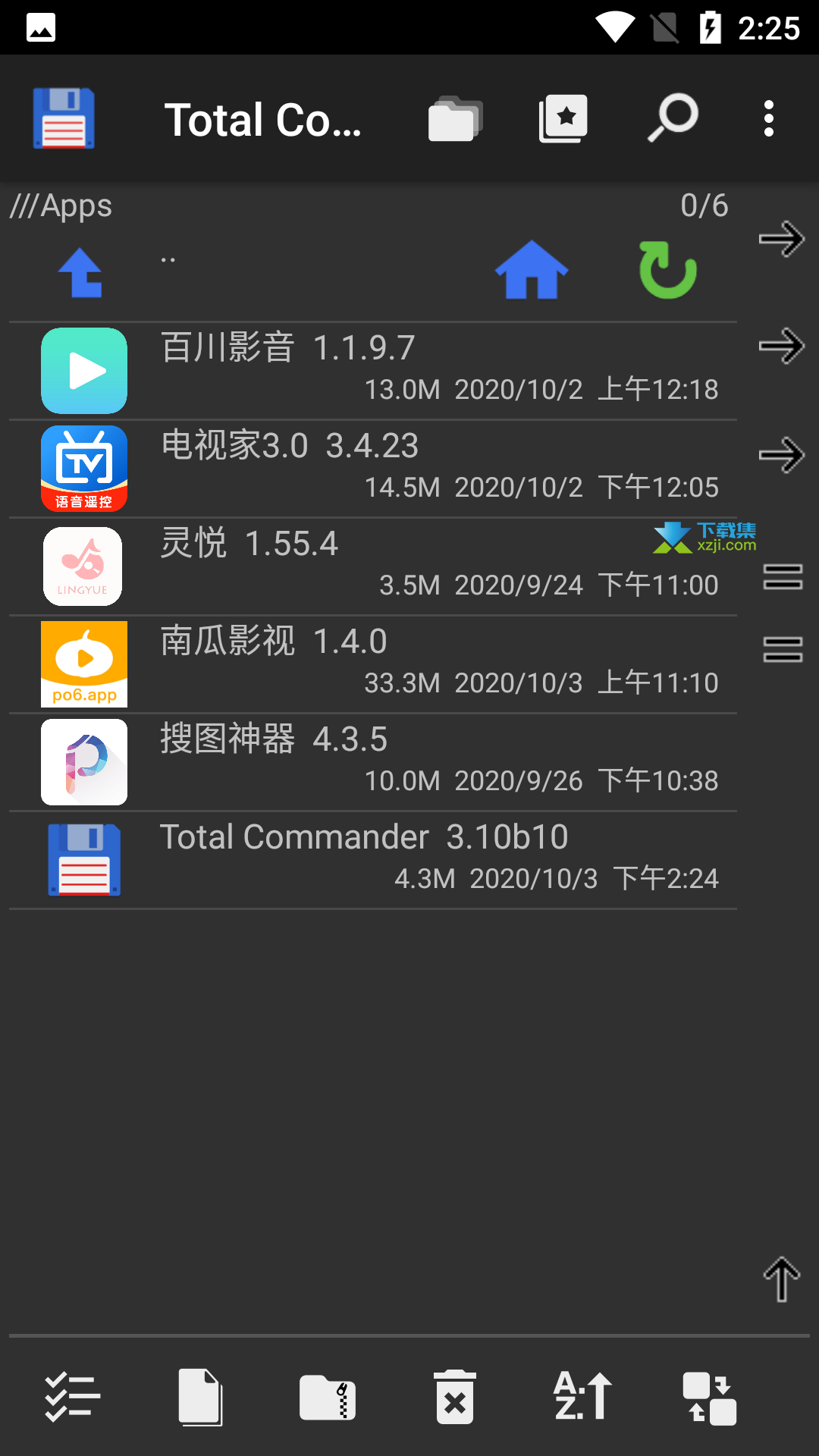Select the 灵悦 1.55.4 entry
The height and width of the screenshot is (1456, 819).
click(373, 566)
